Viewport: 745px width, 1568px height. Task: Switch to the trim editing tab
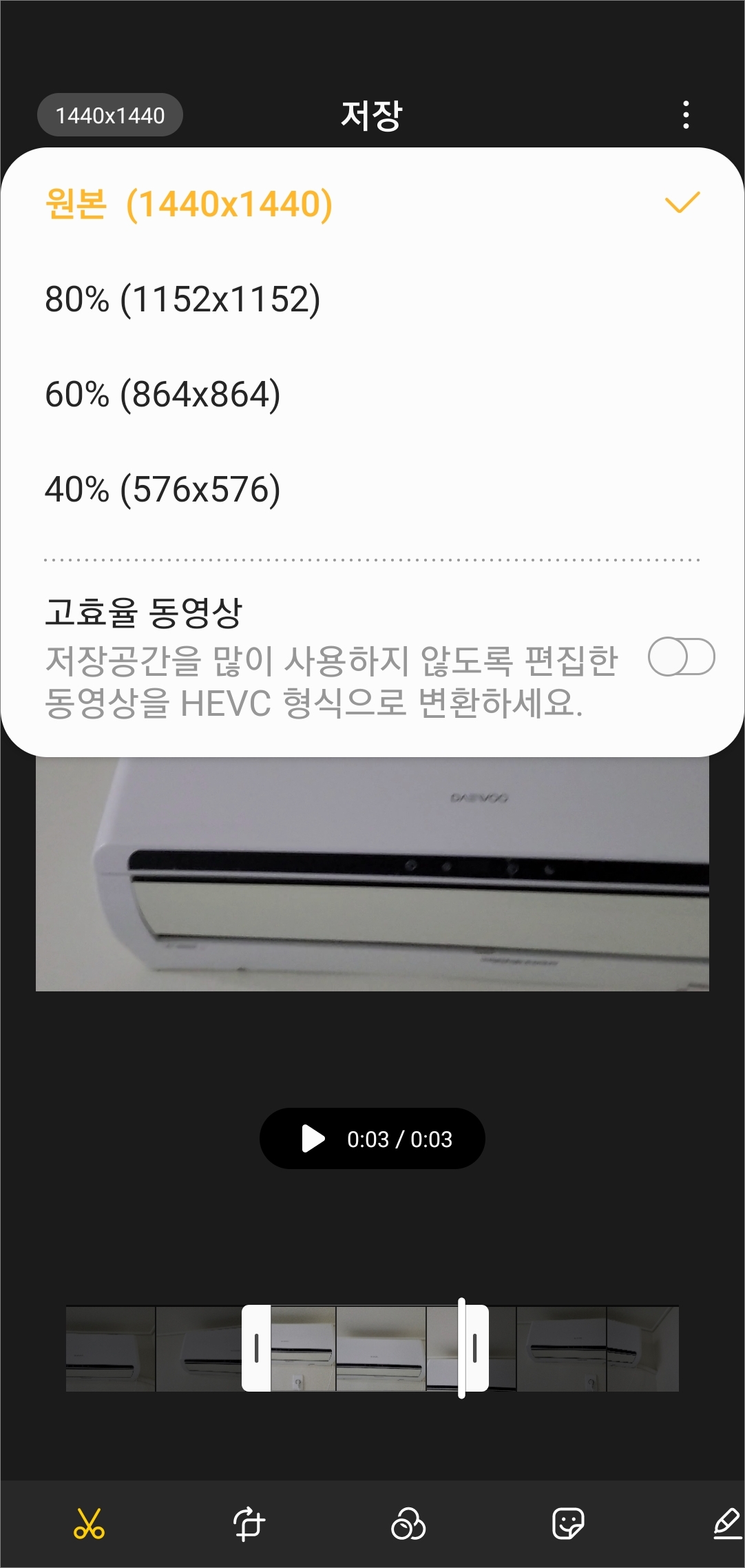(90, 1522)
